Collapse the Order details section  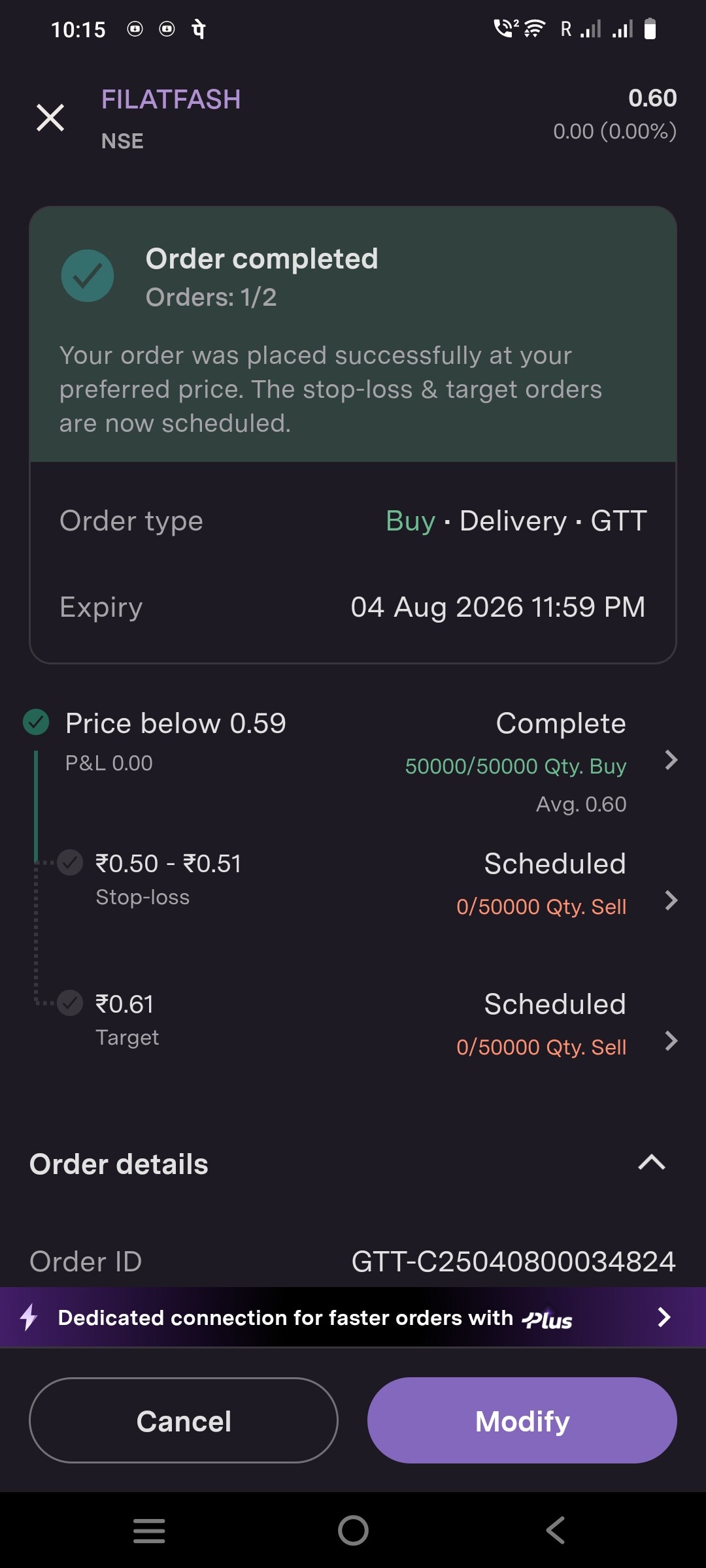[x=651, y=1163]
